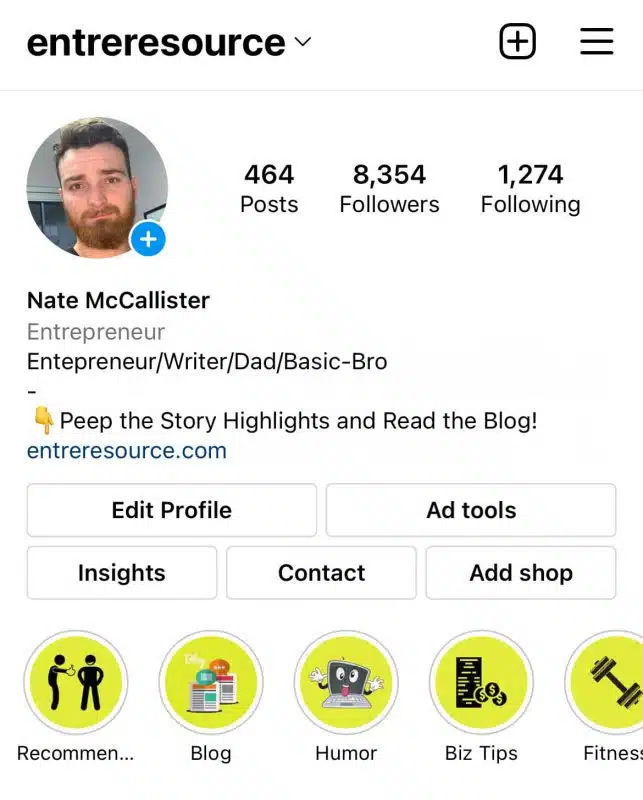Add a story via profile picture plus
This screenshot has width=643, height=800.
click(x=148, y=239)
